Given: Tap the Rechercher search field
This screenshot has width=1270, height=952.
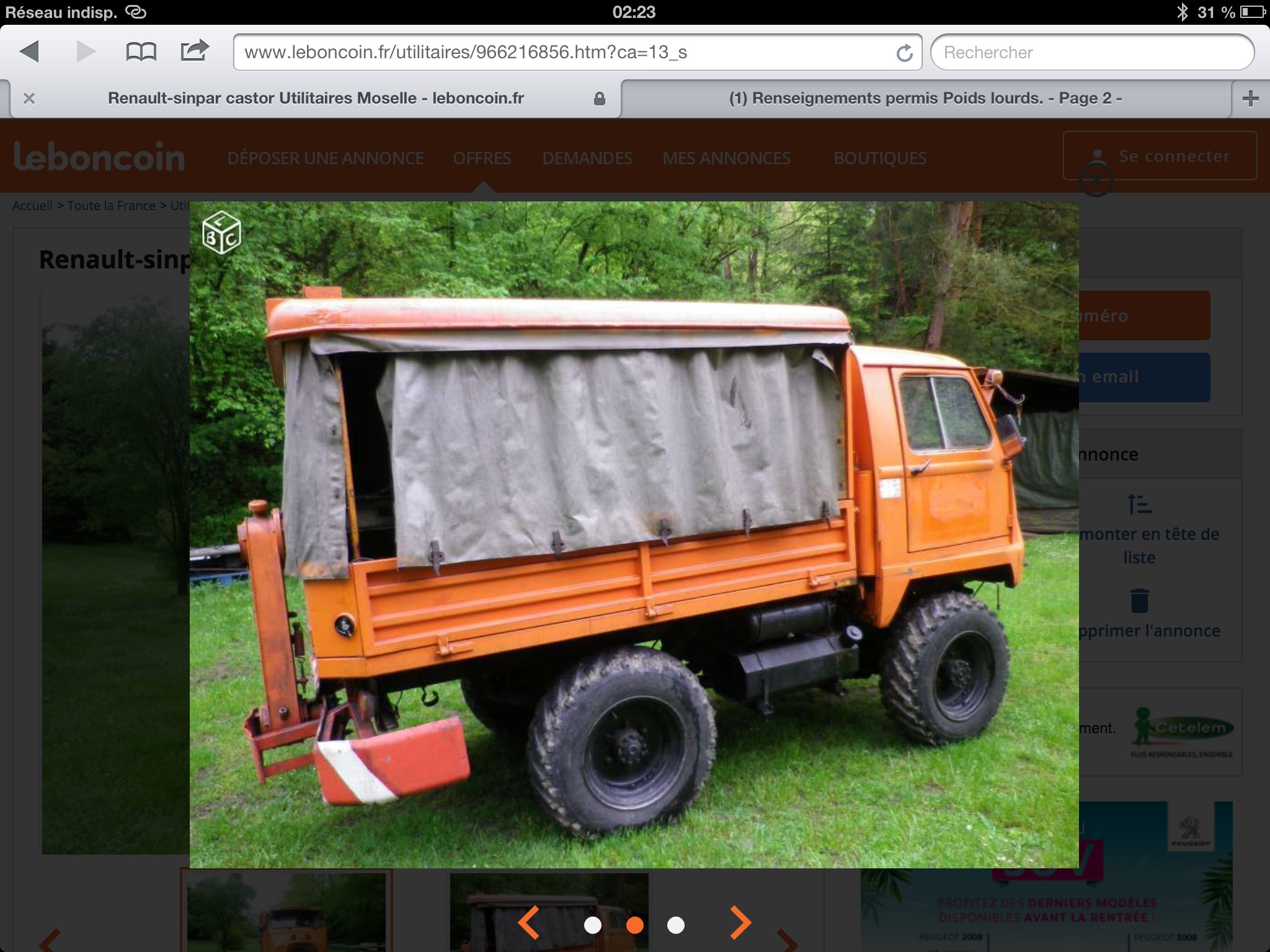Looking at the screenshot, I should click(x=1091, y=52).
